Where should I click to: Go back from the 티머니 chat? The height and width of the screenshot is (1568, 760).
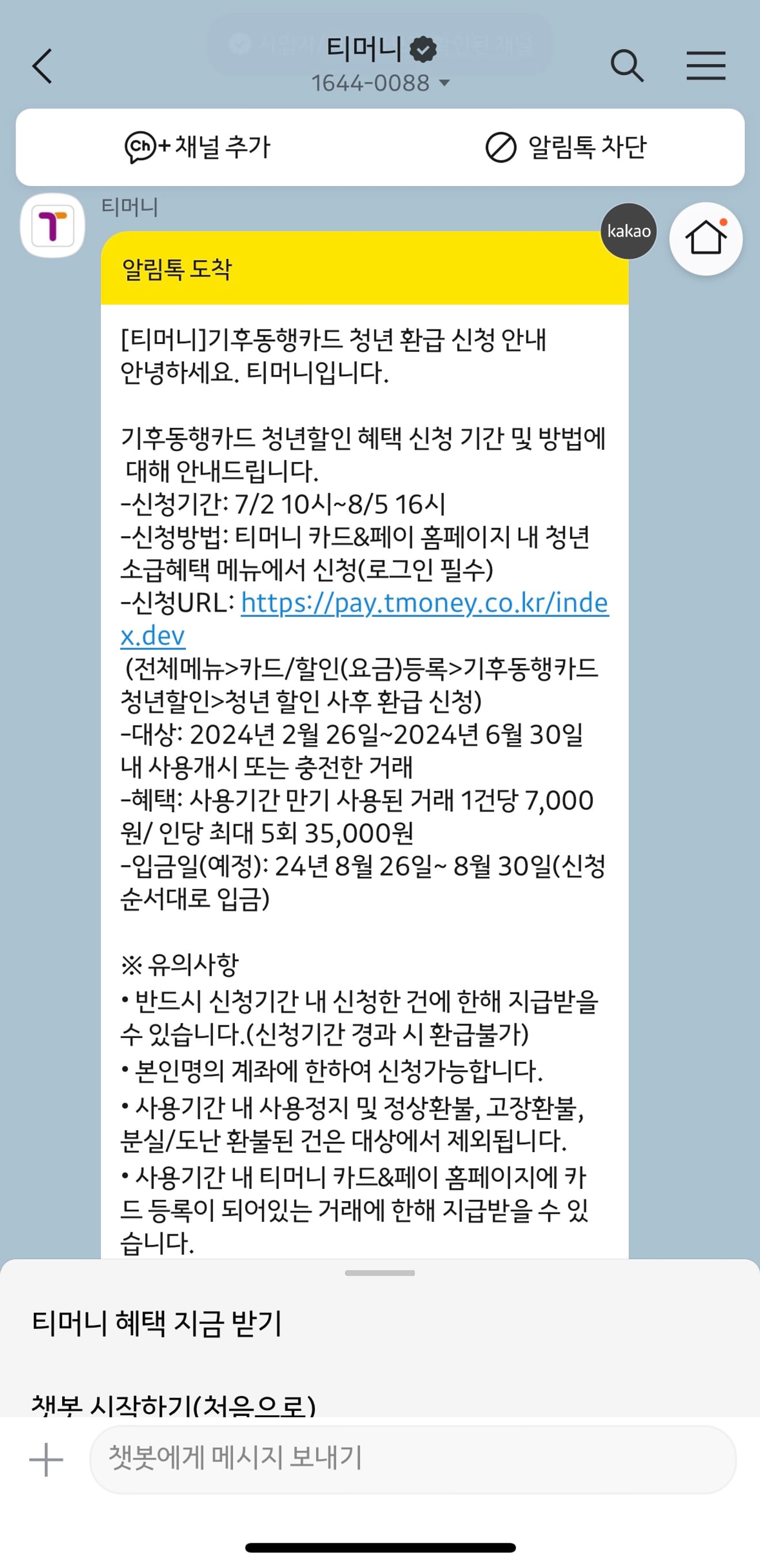(43, 66)
